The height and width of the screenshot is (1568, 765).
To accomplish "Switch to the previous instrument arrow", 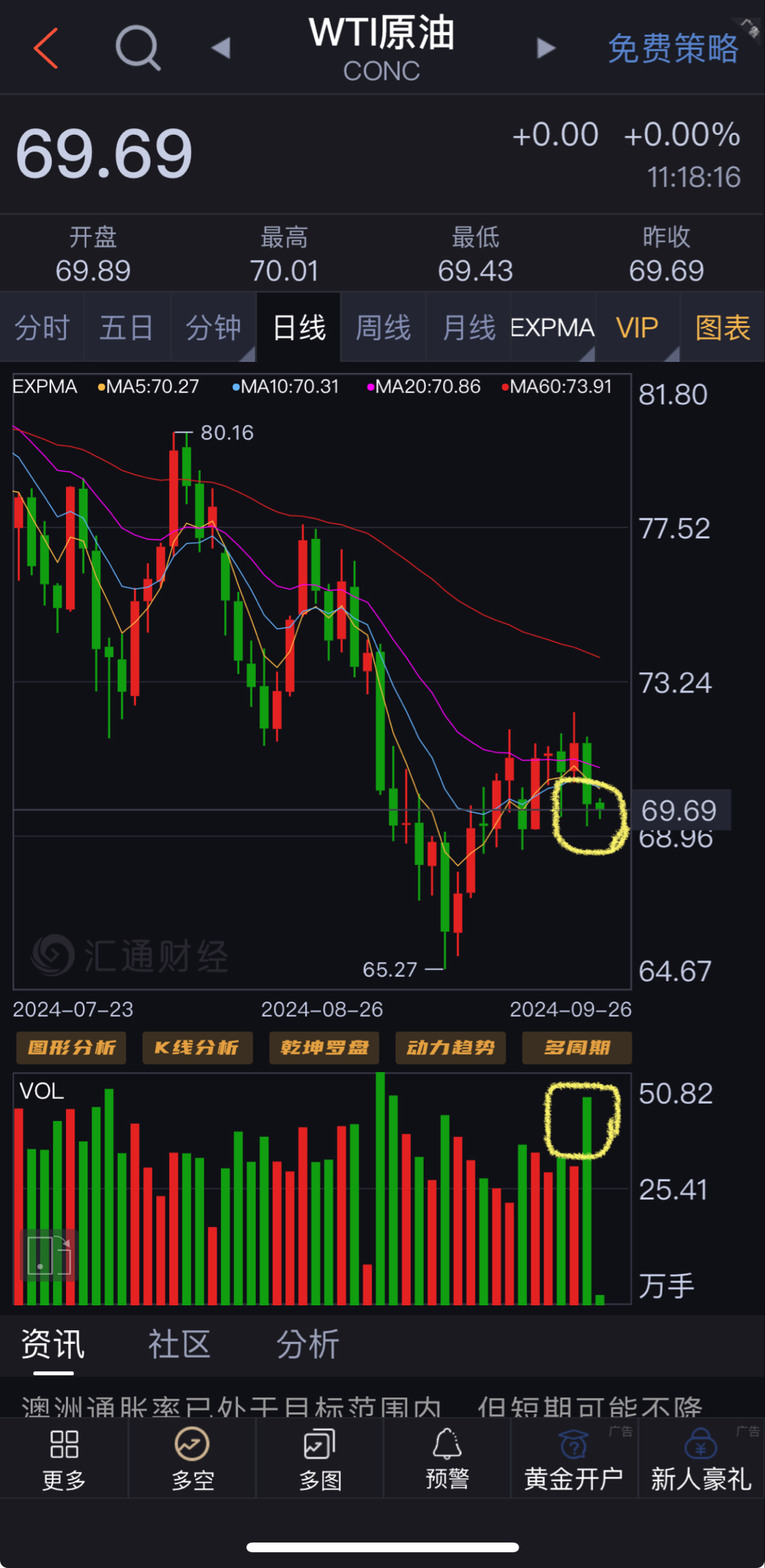I will [x=221, y=48].
